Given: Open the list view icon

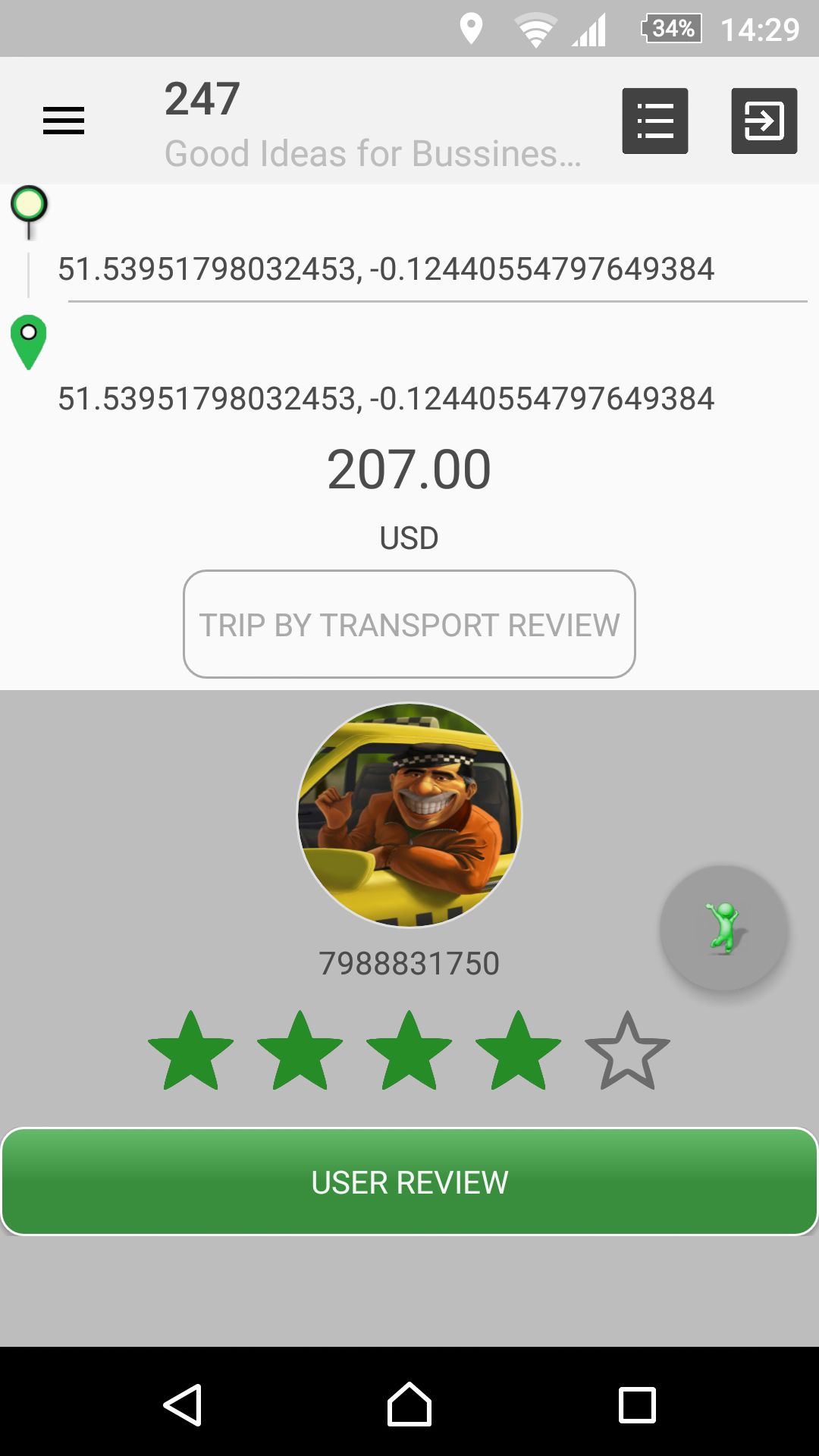Looking at the screenshot, I should (x=655, y=121).
